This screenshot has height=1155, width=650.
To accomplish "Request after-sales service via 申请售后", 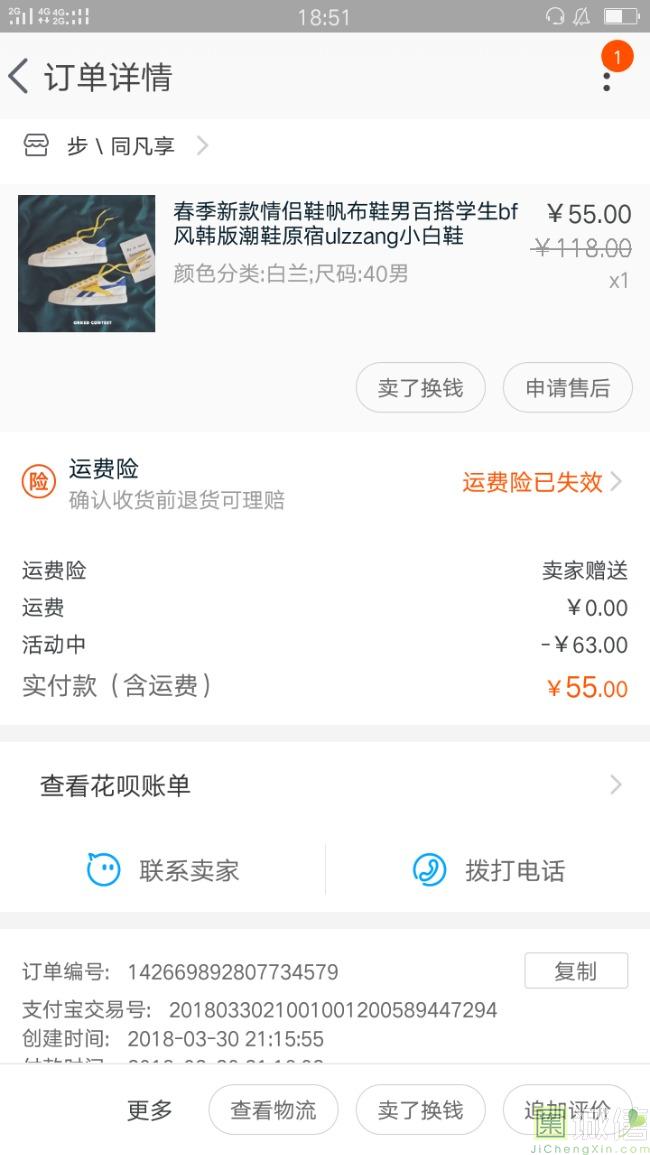I will [567, 388].
